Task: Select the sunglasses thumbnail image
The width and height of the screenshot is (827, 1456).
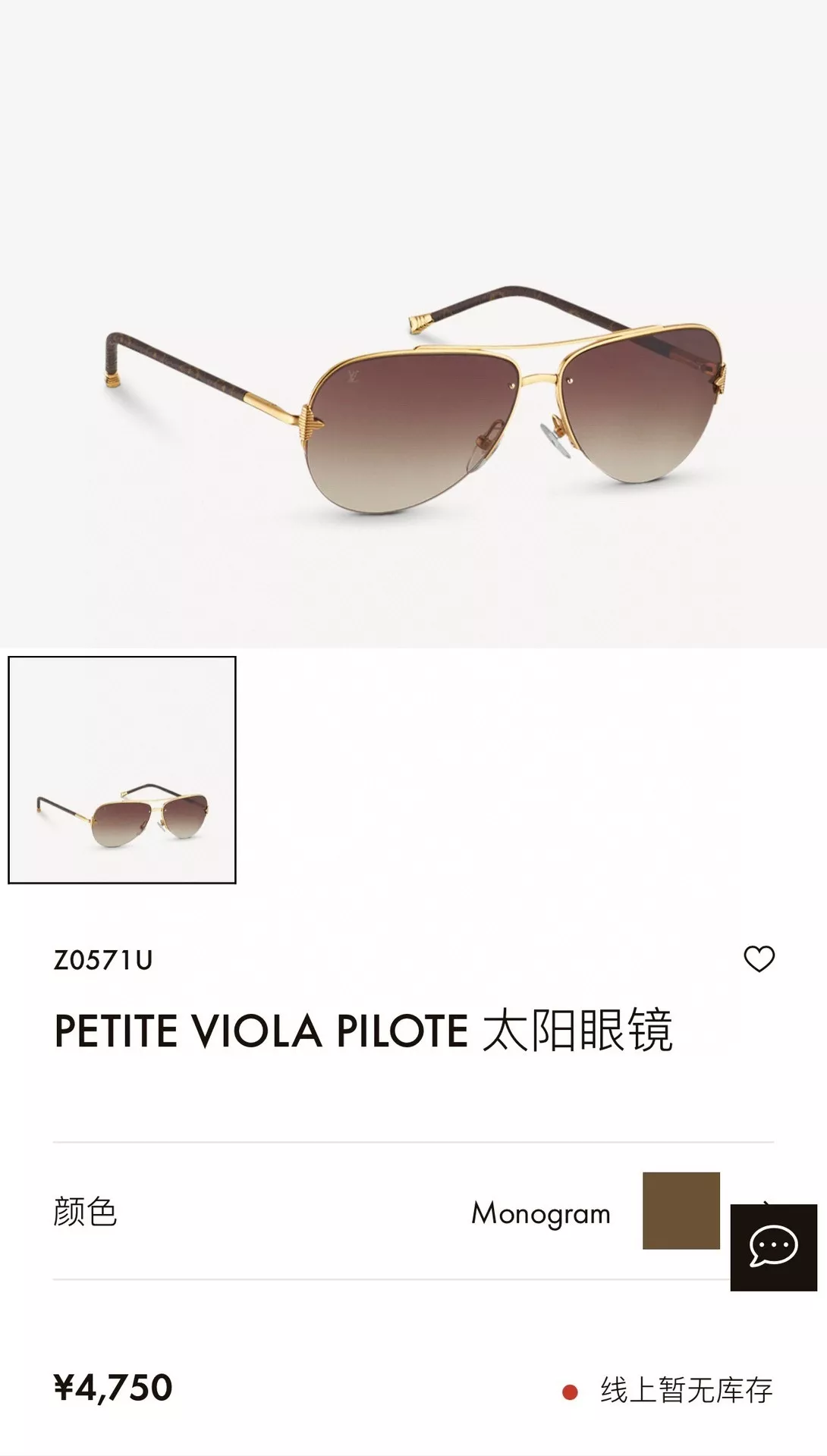Action: pos(122,770)
